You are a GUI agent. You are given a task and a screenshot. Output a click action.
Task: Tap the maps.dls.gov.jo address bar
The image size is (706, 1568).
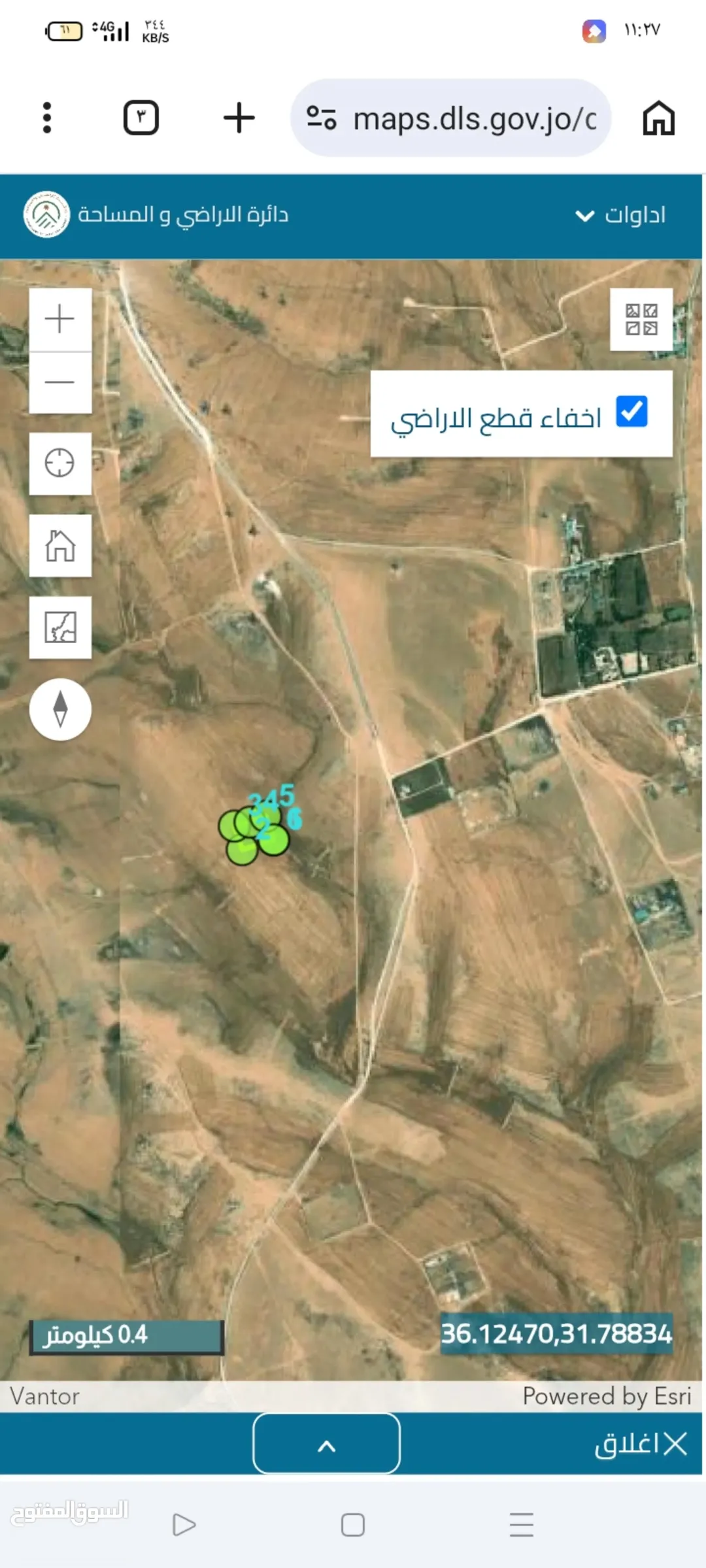pos(451,118)
